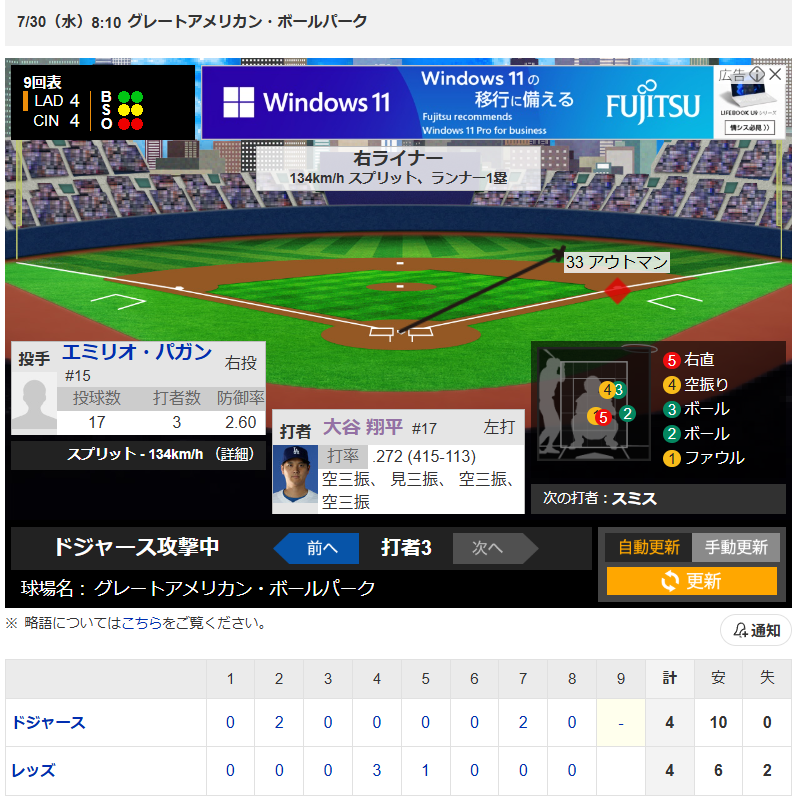
Task: Close the Fujitsu ad banner
Action: tap(775, 75)
